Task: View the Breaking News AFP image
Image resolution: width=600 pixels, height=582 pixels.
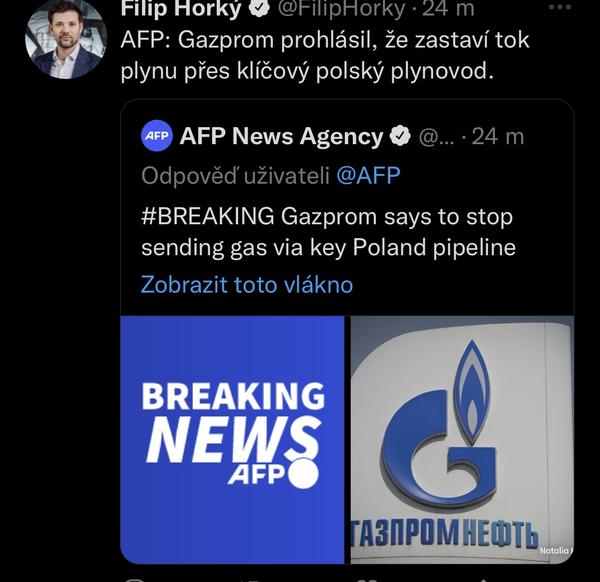Action: 233,438
